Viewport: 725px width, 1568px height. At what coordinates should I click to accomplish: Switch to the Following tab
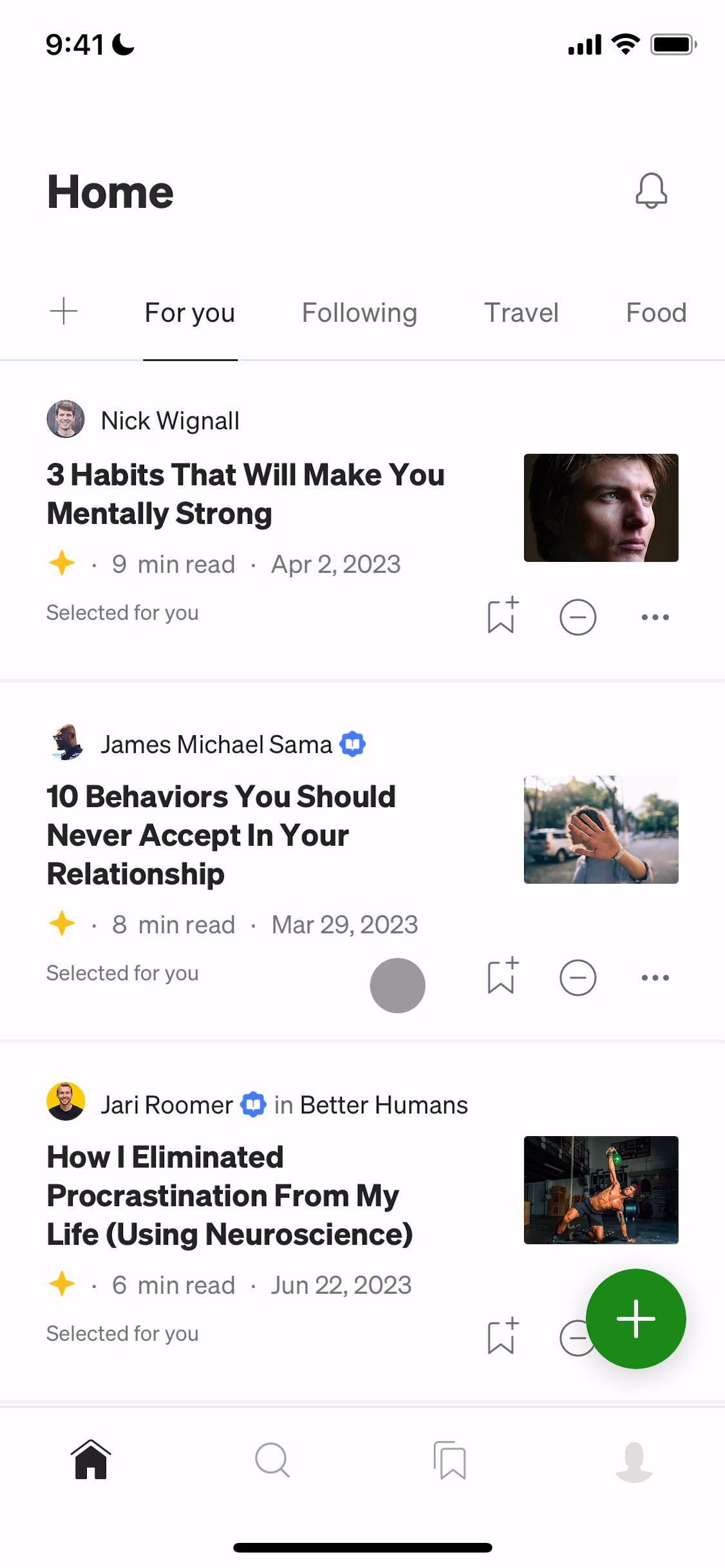[x=359, y=313]
